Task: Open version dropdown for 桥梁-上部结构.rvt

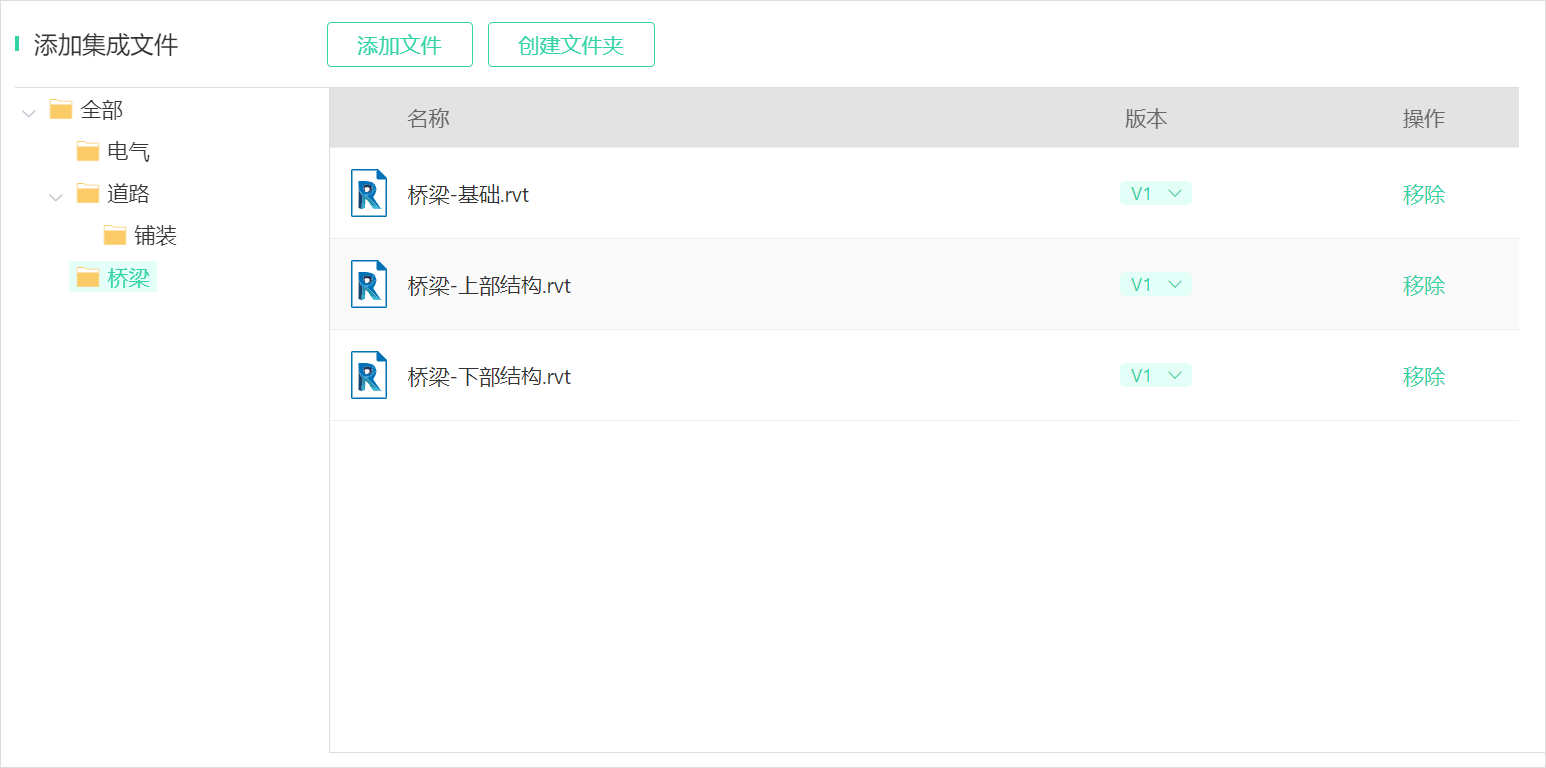Action: tap(1156, 285)
